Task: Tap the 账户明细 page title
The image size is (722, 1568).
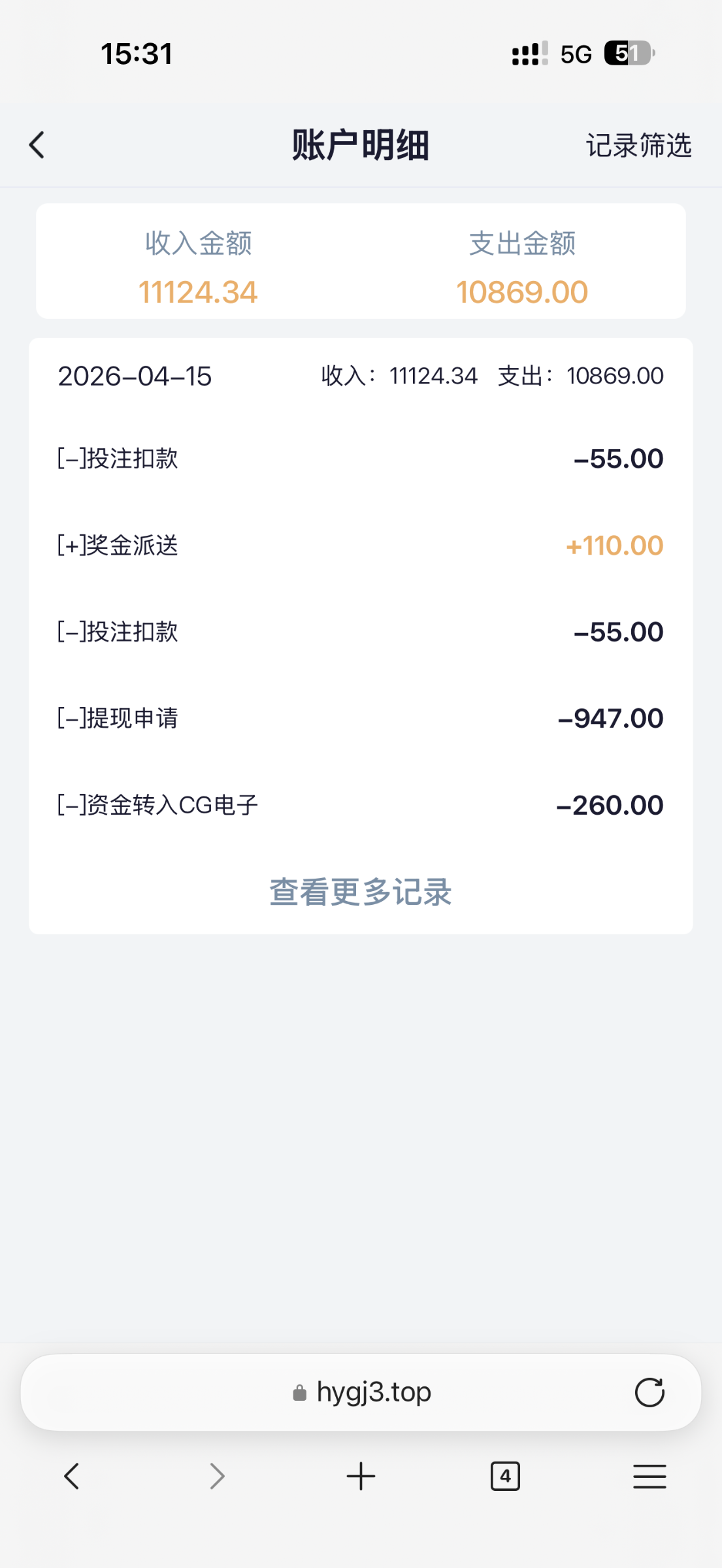Action: tap(361, 145)
